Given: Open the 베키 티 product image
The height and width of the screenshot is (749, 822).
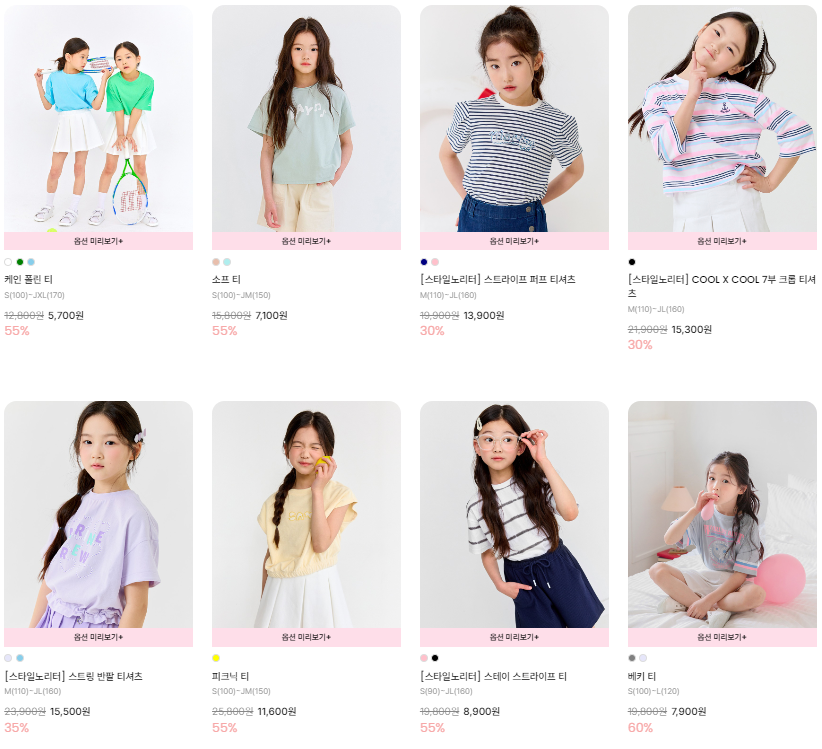Looking at the screenshot, I should pyautogui.click(x=722, y=514).
